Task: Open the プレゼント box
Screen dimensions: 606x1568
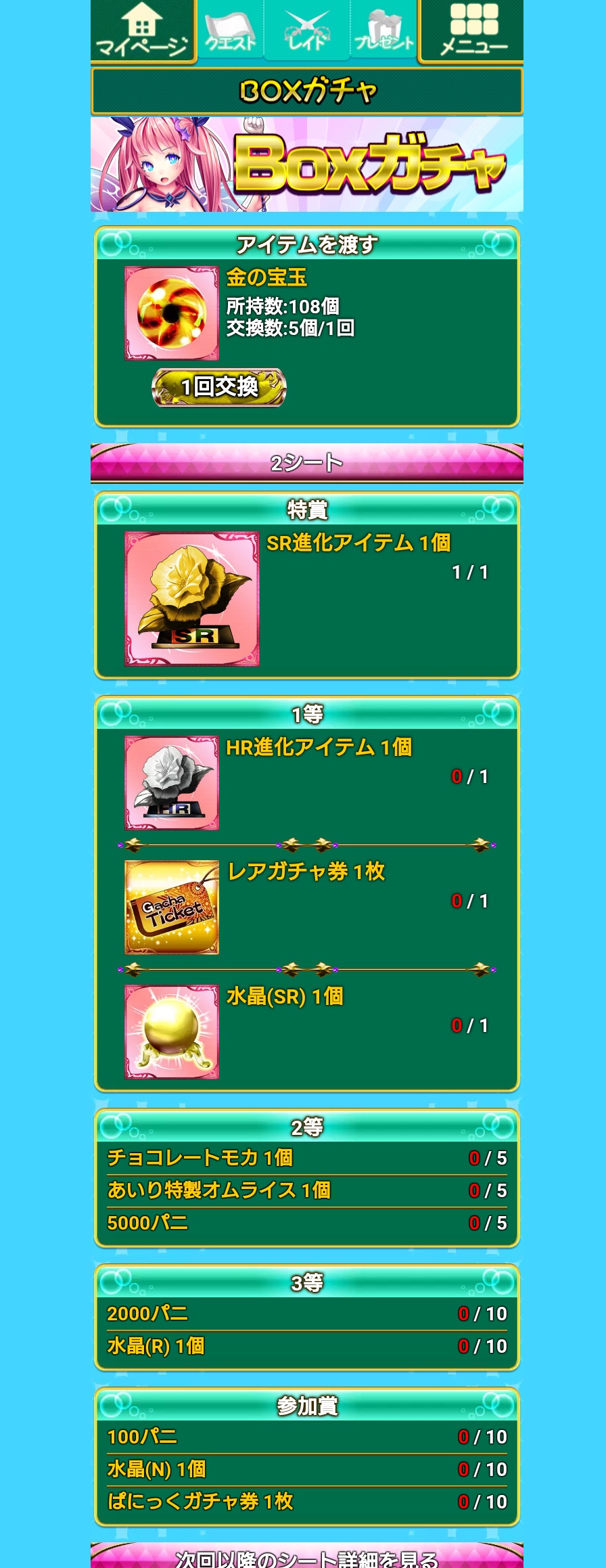Action: (383, 31)
